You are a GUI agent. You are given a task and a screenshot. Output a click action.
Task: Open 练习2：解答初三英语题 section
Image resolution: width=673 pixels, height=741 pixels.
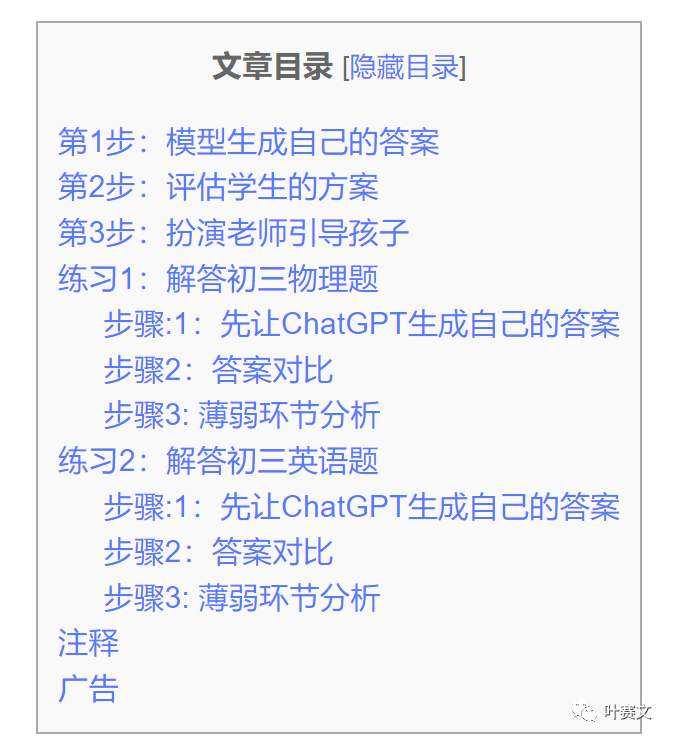pyautogui.click(x=218, y=461)
